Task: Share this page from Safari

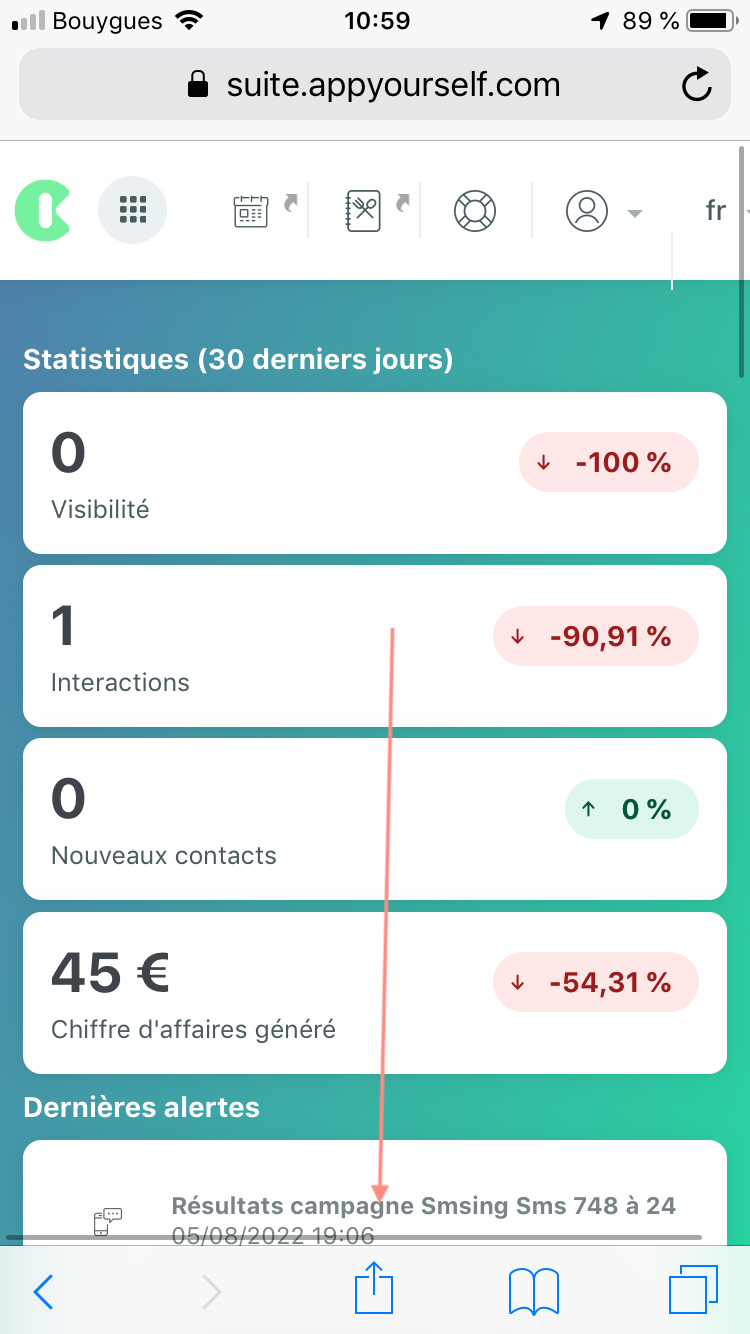Action: pos(374,1288)
